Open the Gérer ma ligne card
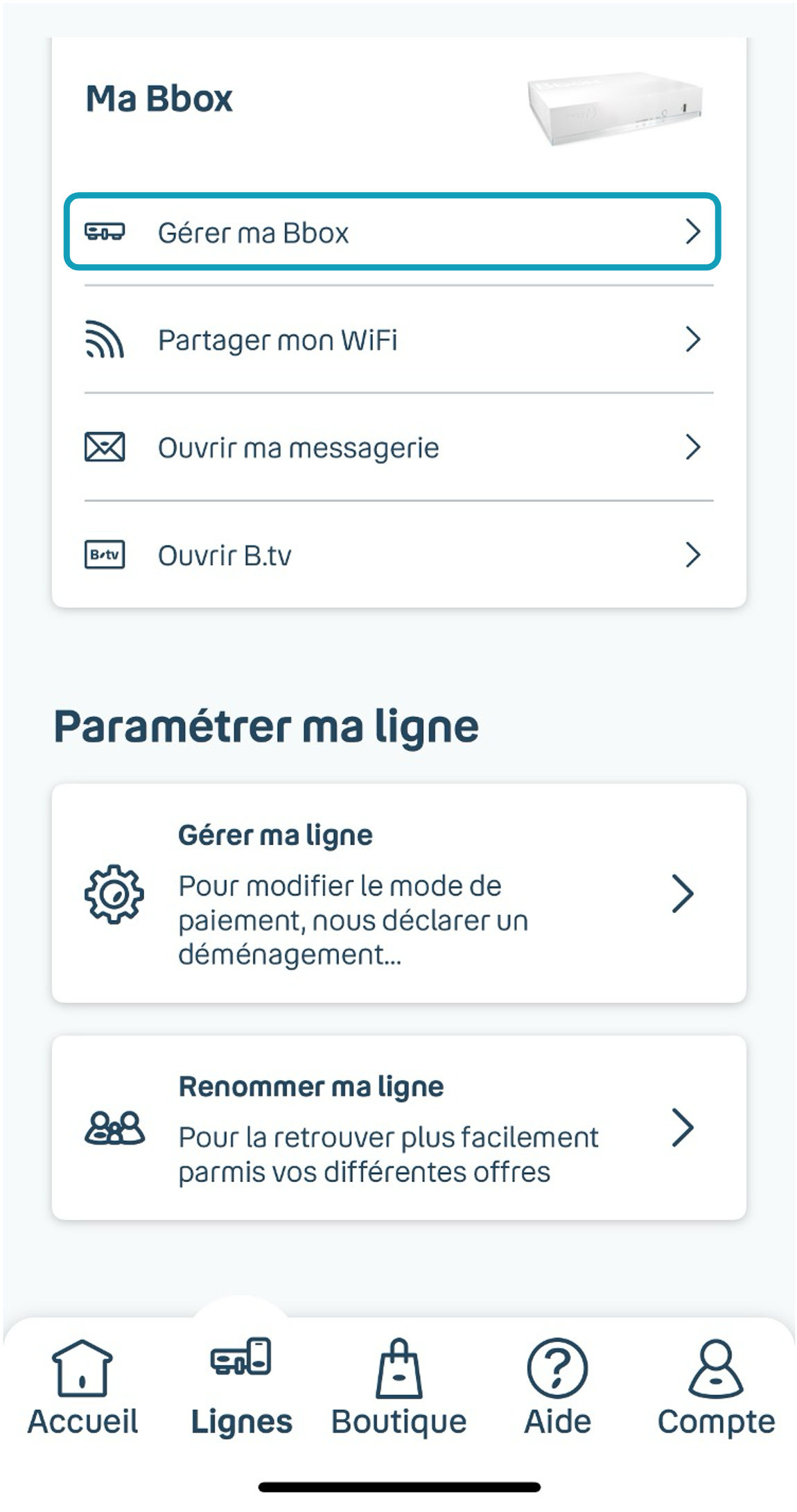797x1512 pixels. (398, 893)
